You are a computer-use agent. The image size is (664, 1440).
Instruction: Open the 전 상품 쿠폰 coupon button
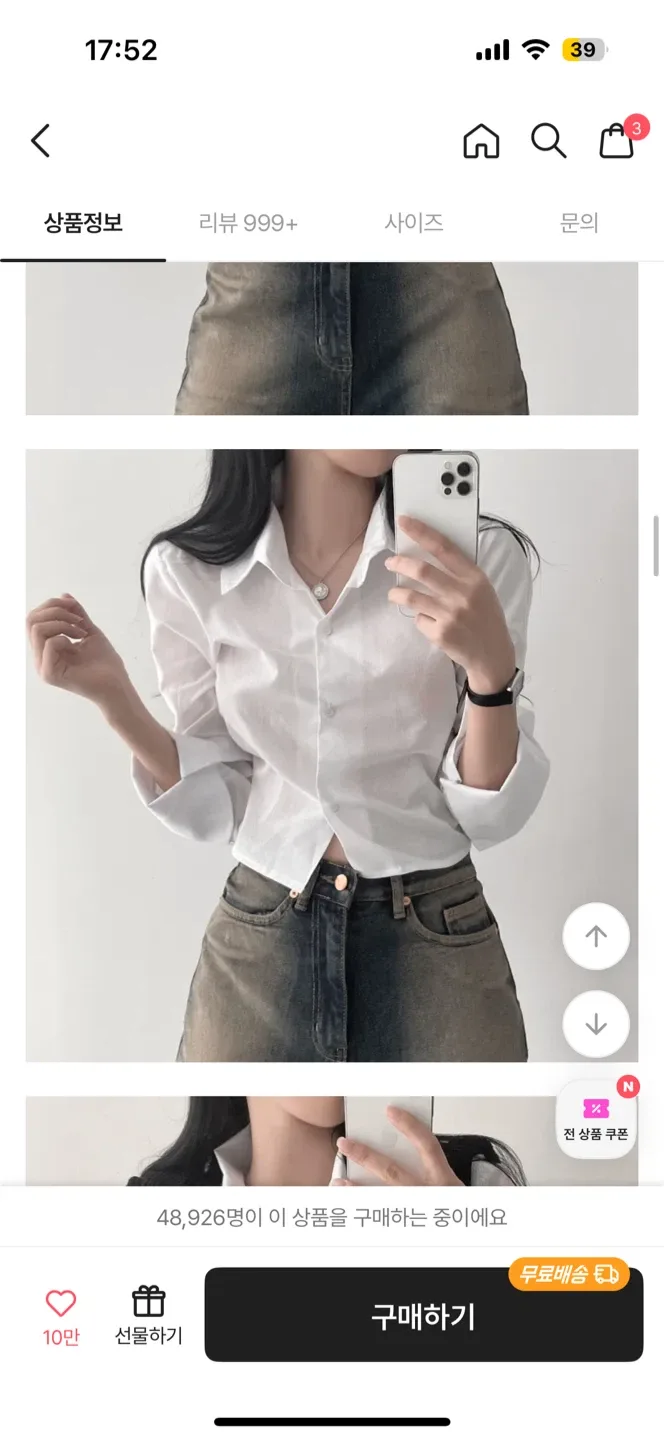point(596,1120)
